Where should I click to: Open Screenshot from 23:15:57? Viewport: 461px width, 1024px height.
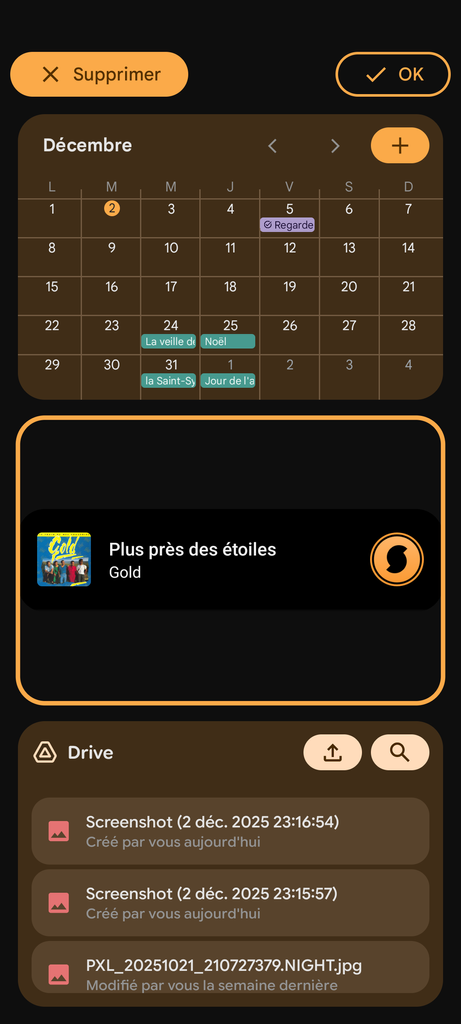(x=230, y=903)
